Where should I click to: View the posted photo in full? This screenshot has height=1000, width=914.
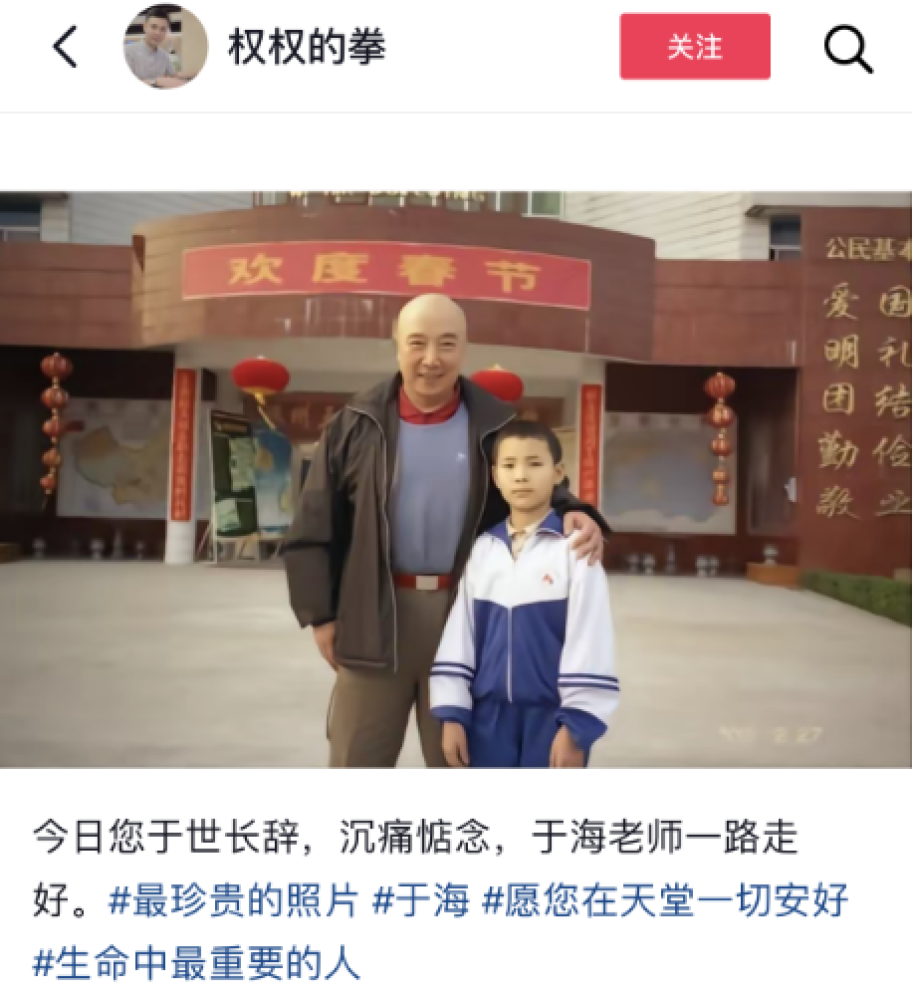point(456,480)
